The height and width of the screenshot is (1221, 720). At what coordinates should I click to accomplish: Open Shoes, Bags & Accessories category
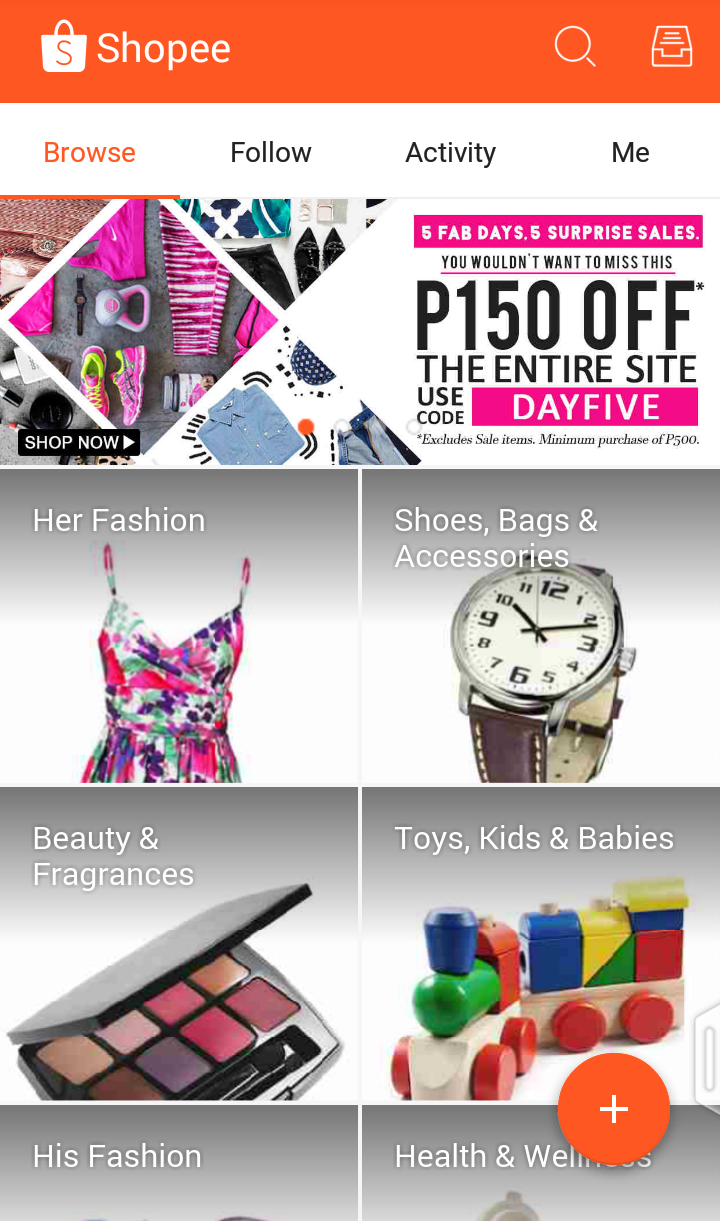[540, 627]
